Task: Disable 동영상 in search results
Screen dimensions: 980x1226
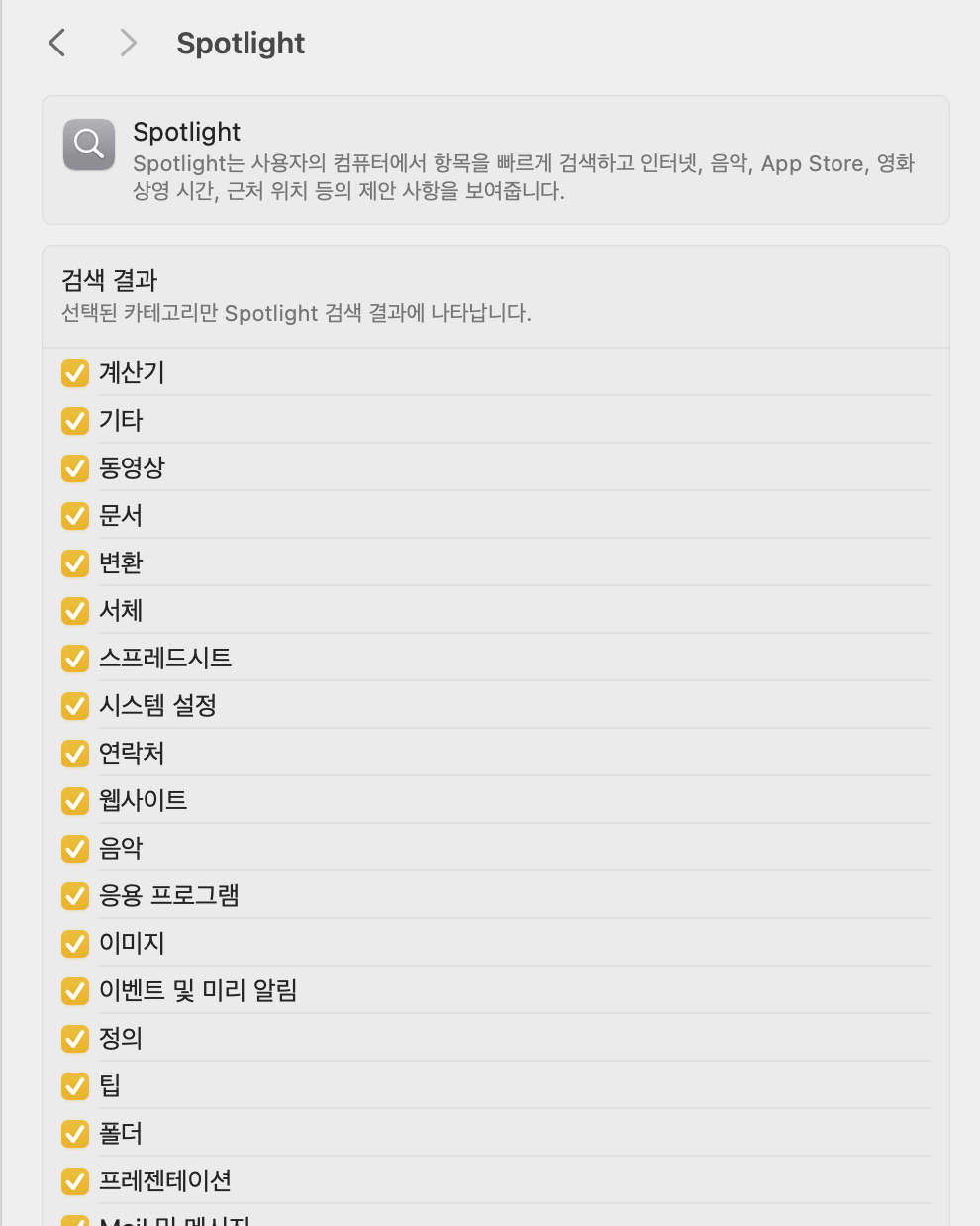Action: point(75,468)
